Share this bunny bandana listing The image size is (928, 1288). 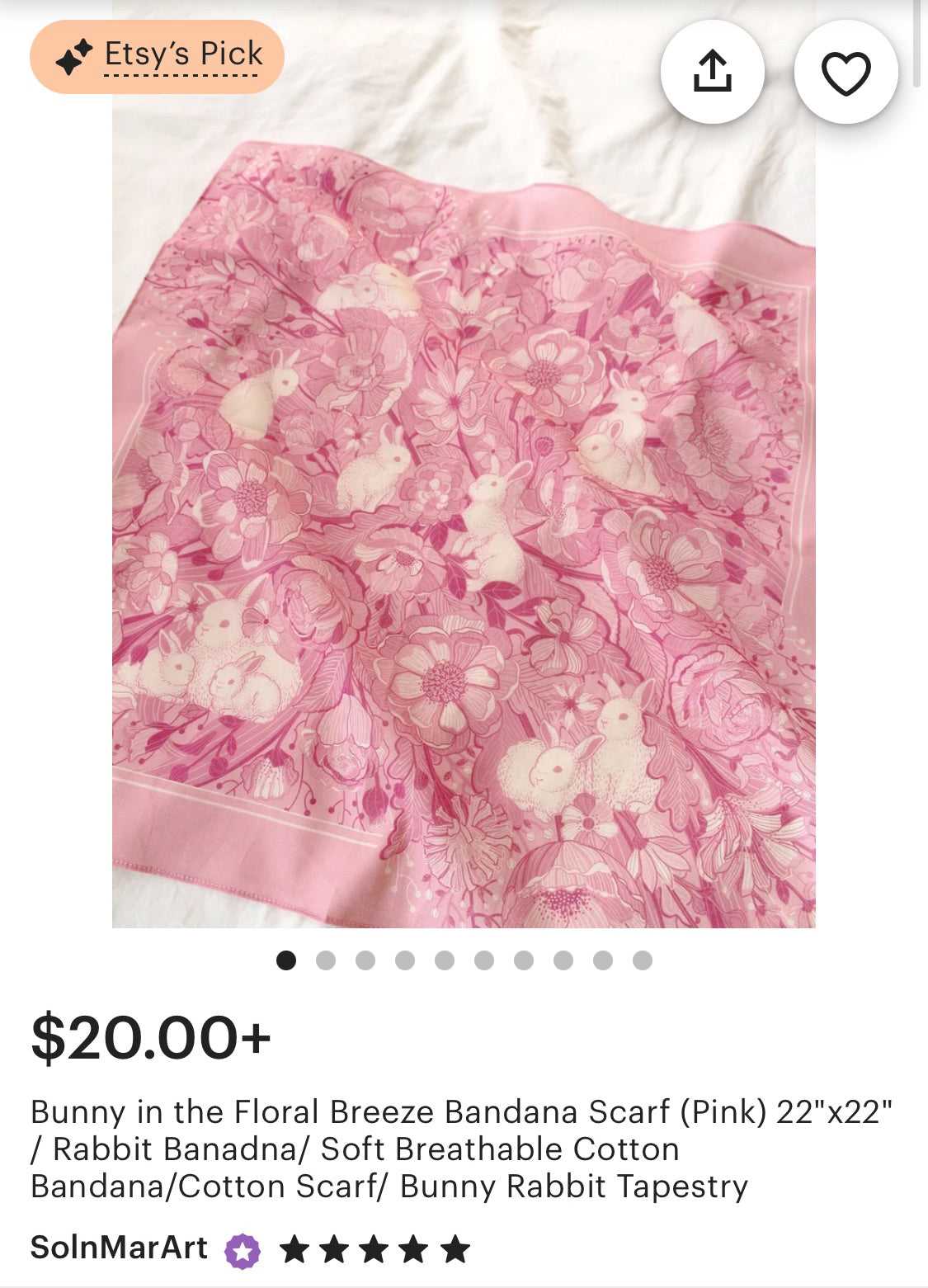coord(712,72)
